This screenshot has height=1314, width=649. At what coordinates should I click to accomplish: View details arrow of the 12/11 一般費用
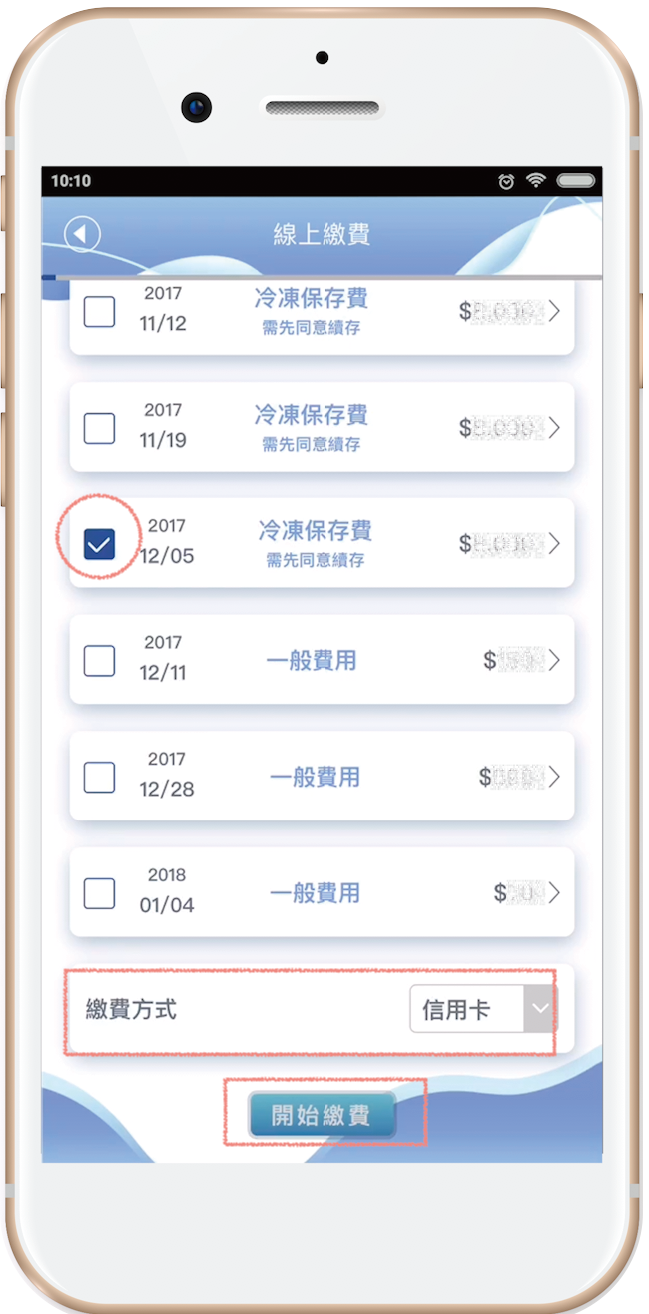[554, 660]
